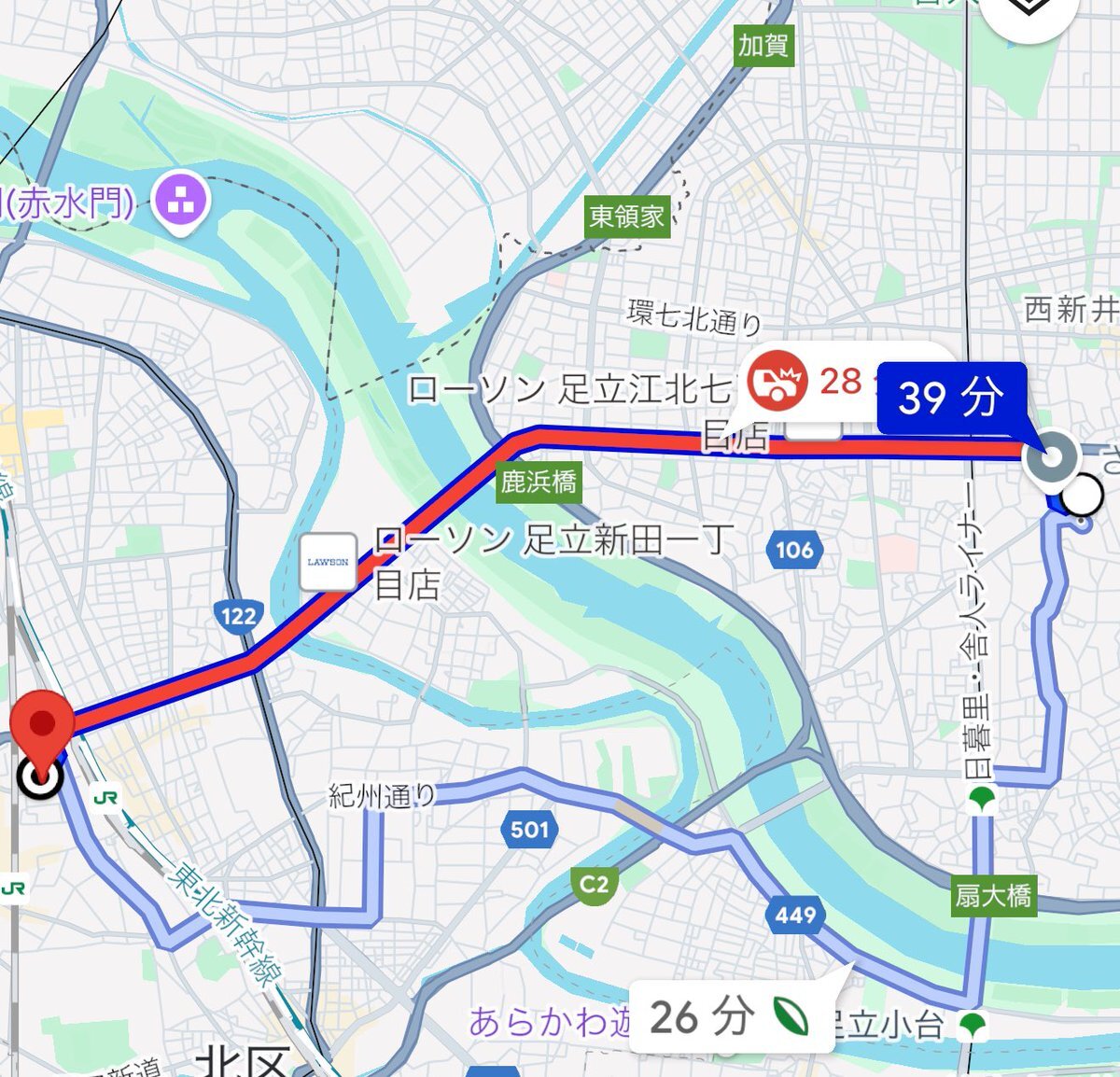Tap the 39 分 route time label
Image resolution: width=1120 pixels, height=1077 pixels.
click(950, 399)
